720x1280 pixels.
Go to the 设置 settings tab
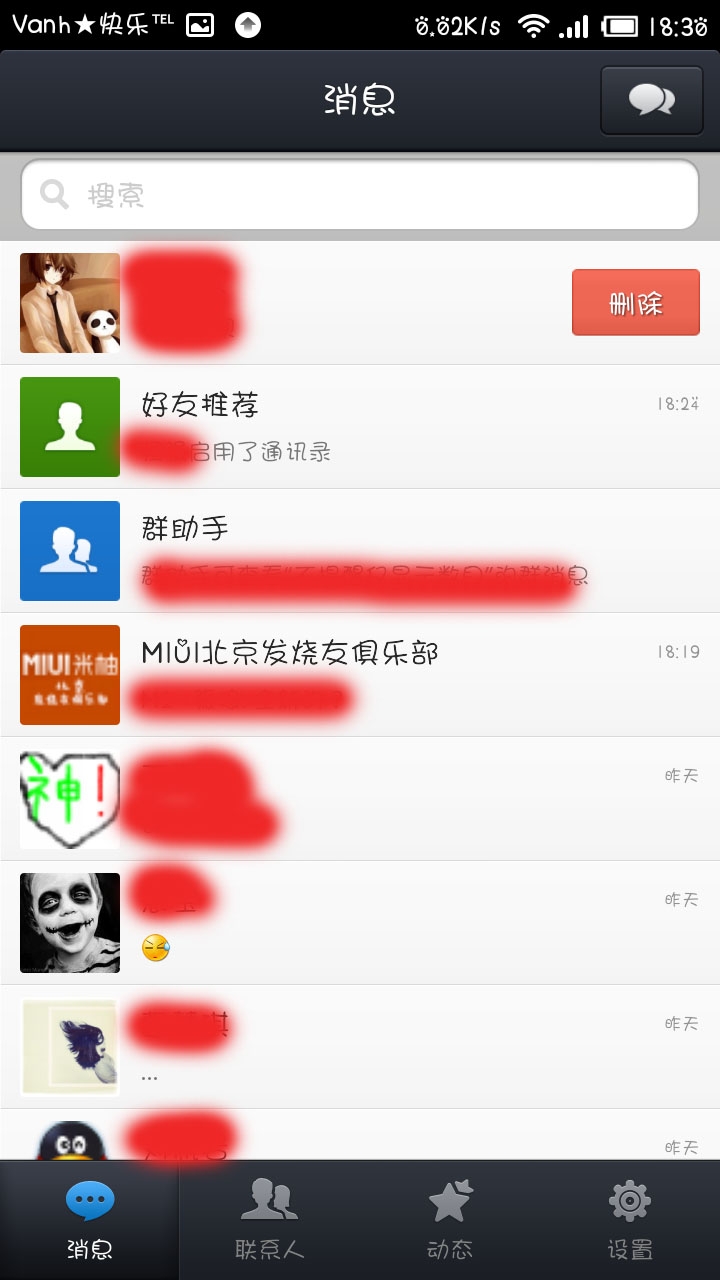click(x=630, y=1220)
